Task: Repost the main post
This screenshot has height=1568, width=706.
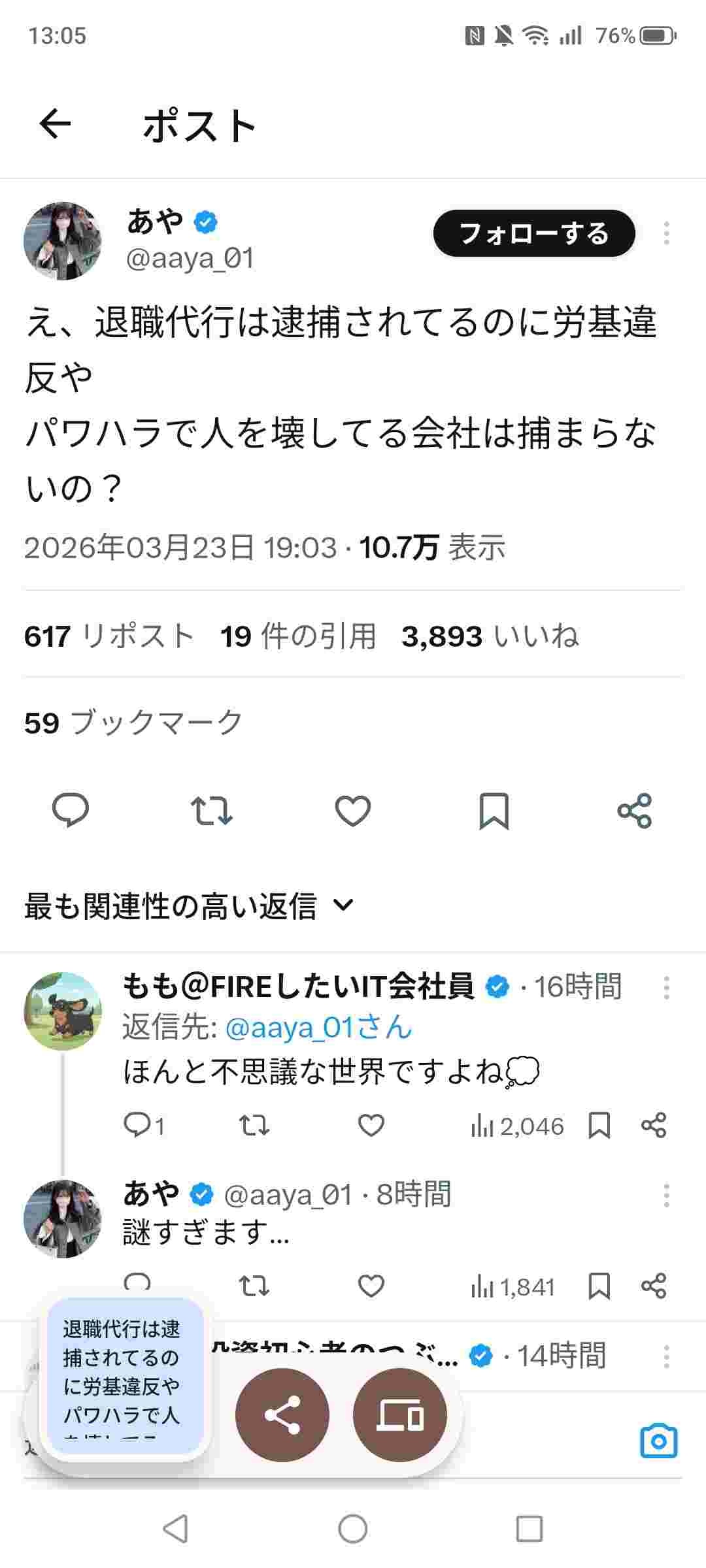Action: (211, 811)
